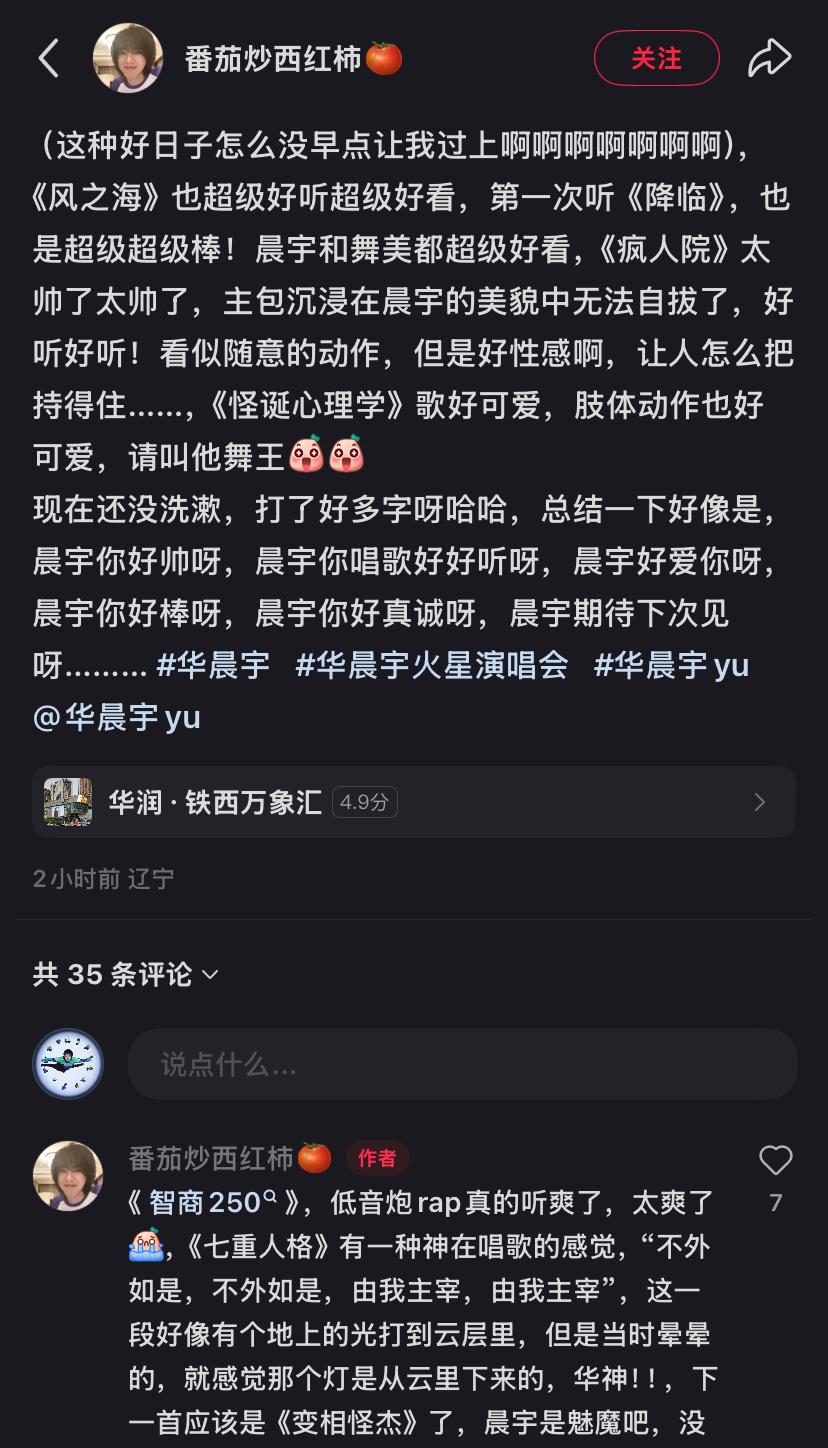Viewport: 828px width, 1448px height.
Task: Open the 华润·铁西万象汇 location card
Action: [414, 802]
